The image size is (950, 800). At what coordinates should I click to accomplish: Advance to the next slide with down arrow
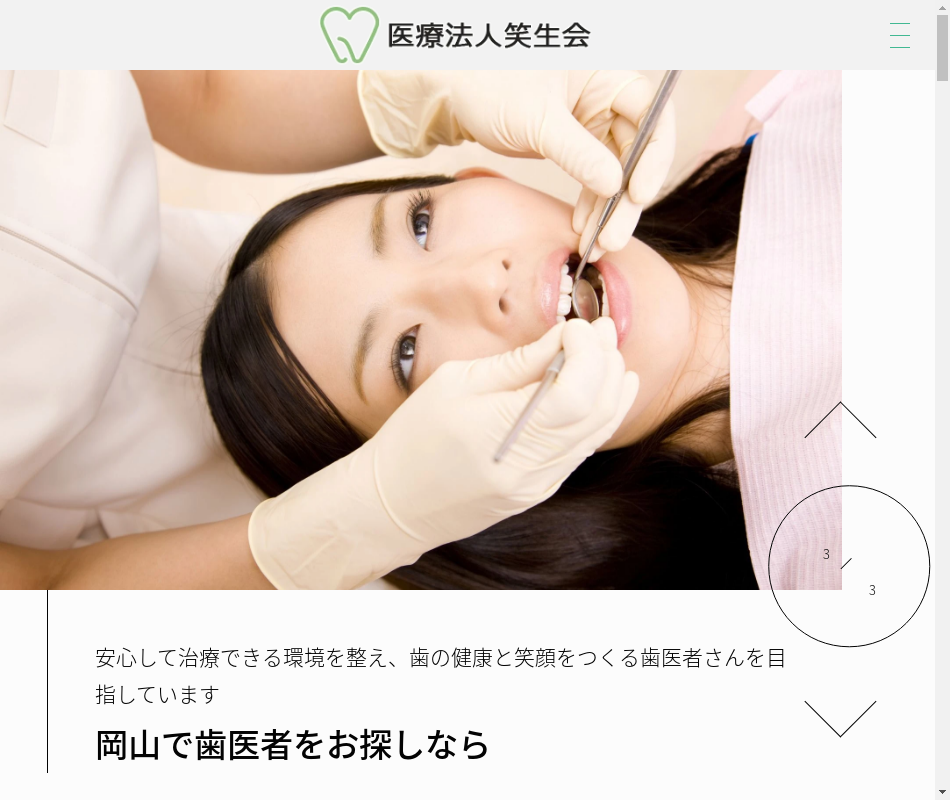click(840, 718)
